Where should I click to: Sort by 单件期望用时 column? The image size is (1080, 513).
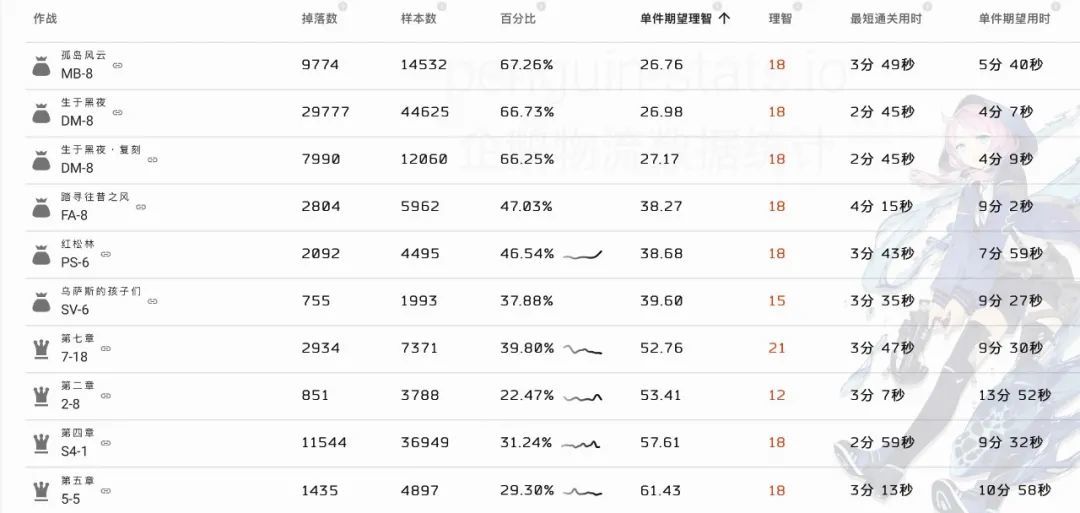(x=1014, y=19)
